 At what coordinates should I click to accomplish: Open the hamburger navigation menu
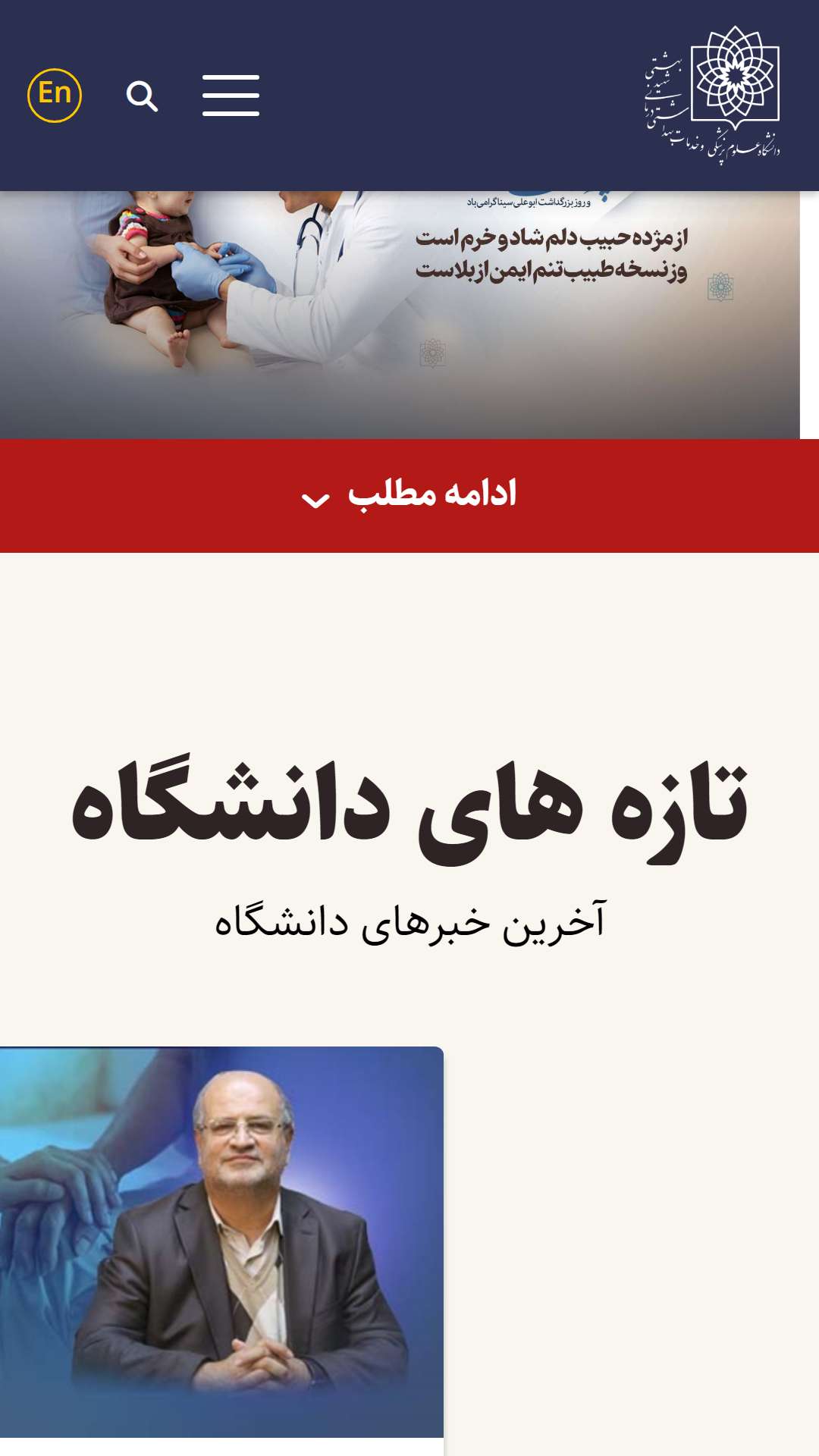tap(231, 96)
